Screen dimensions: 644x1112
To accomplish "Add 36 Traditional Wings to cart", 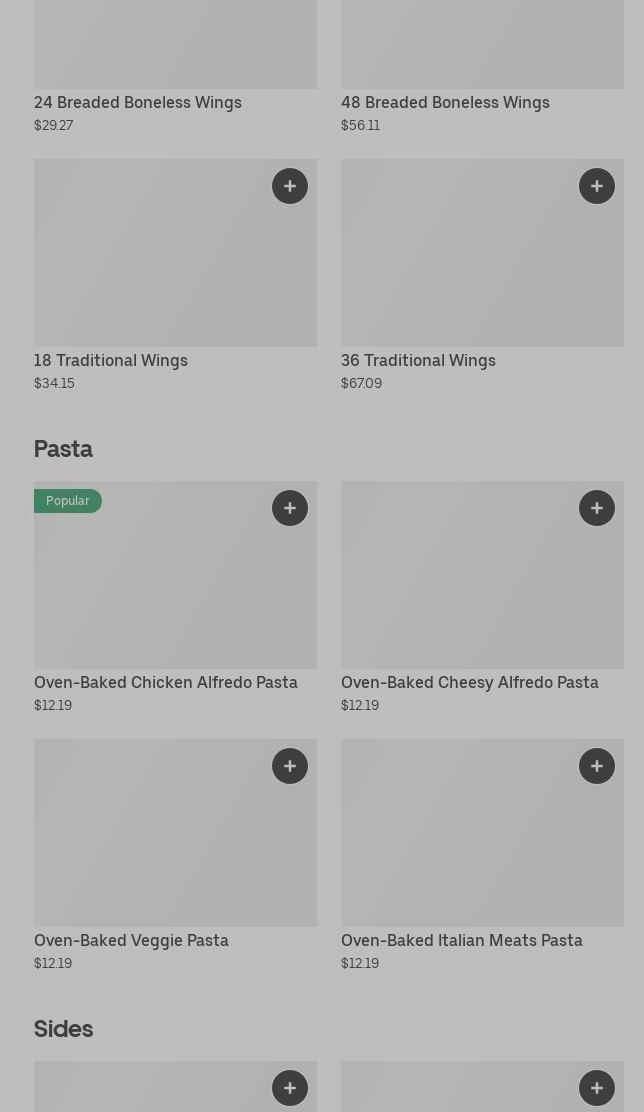I will pyautogui.click(x=597, y=186).
